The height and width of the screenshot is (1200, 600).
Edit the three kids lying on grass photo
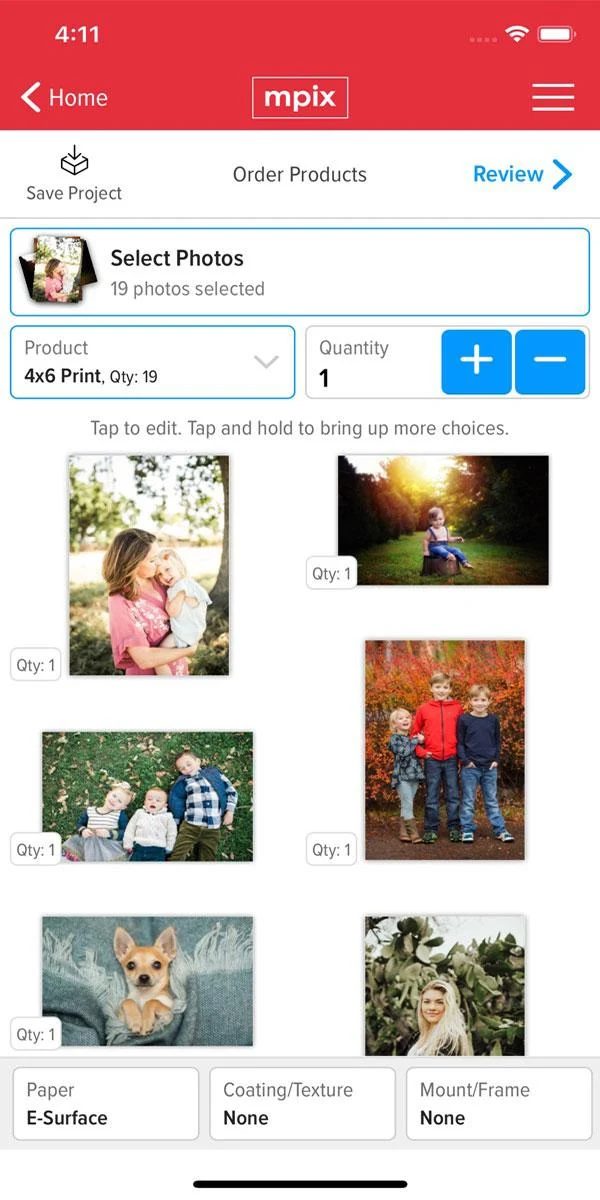pos(147,796)
